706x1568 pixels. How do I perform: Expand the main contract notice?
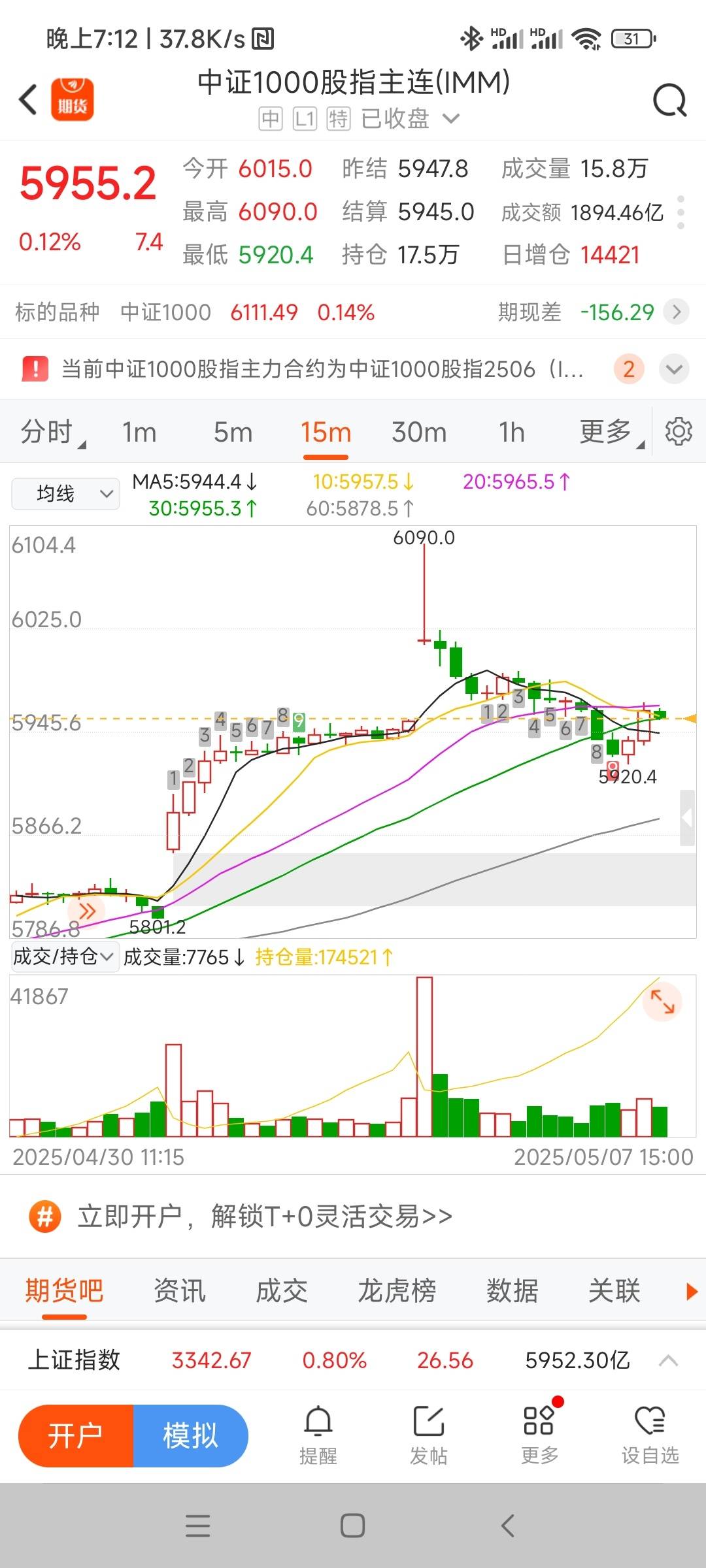[674, 369]
